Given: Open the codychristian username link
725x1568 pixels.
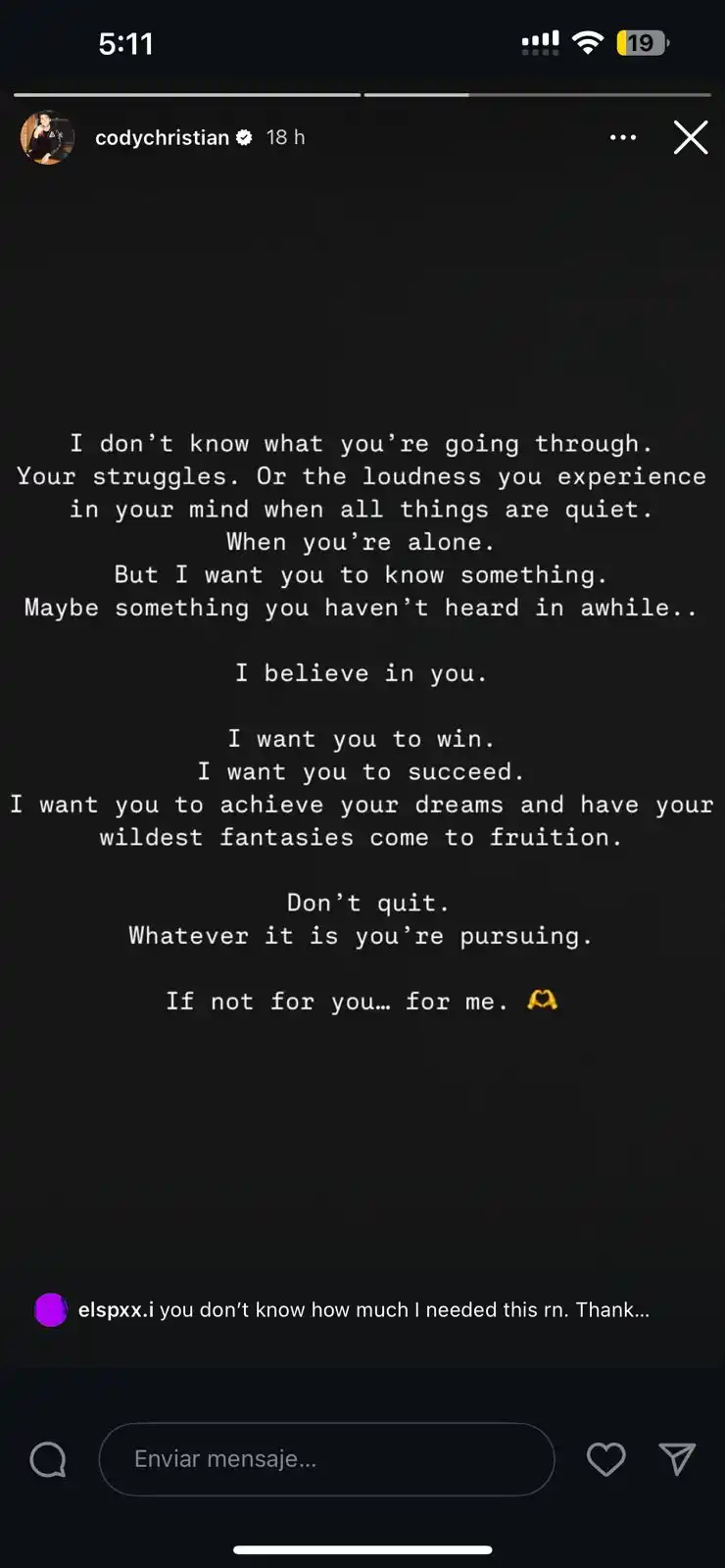Looking at the screenshot, I should pyautogui.click(x=162, y=138).
